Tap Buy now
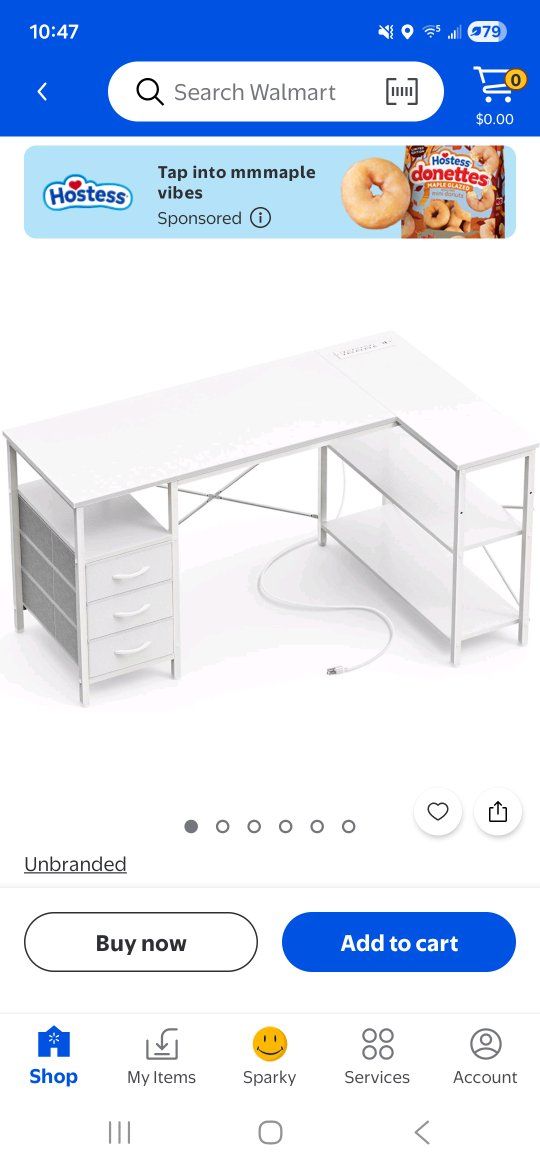The height and width of the screenshot is (1170, 540). tap(141, 942)
